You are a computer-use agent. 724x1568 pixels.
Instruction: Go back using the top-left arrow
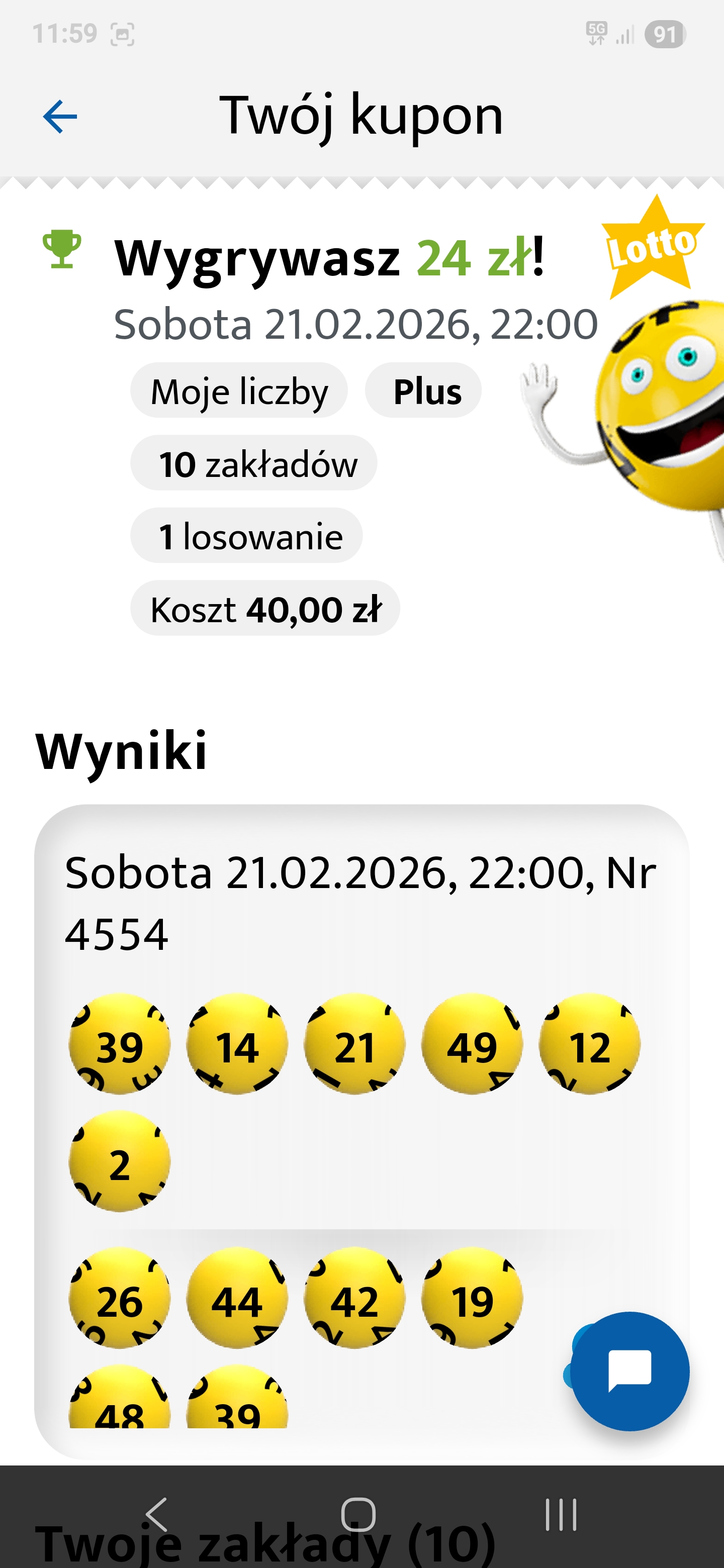coord(60,116)
